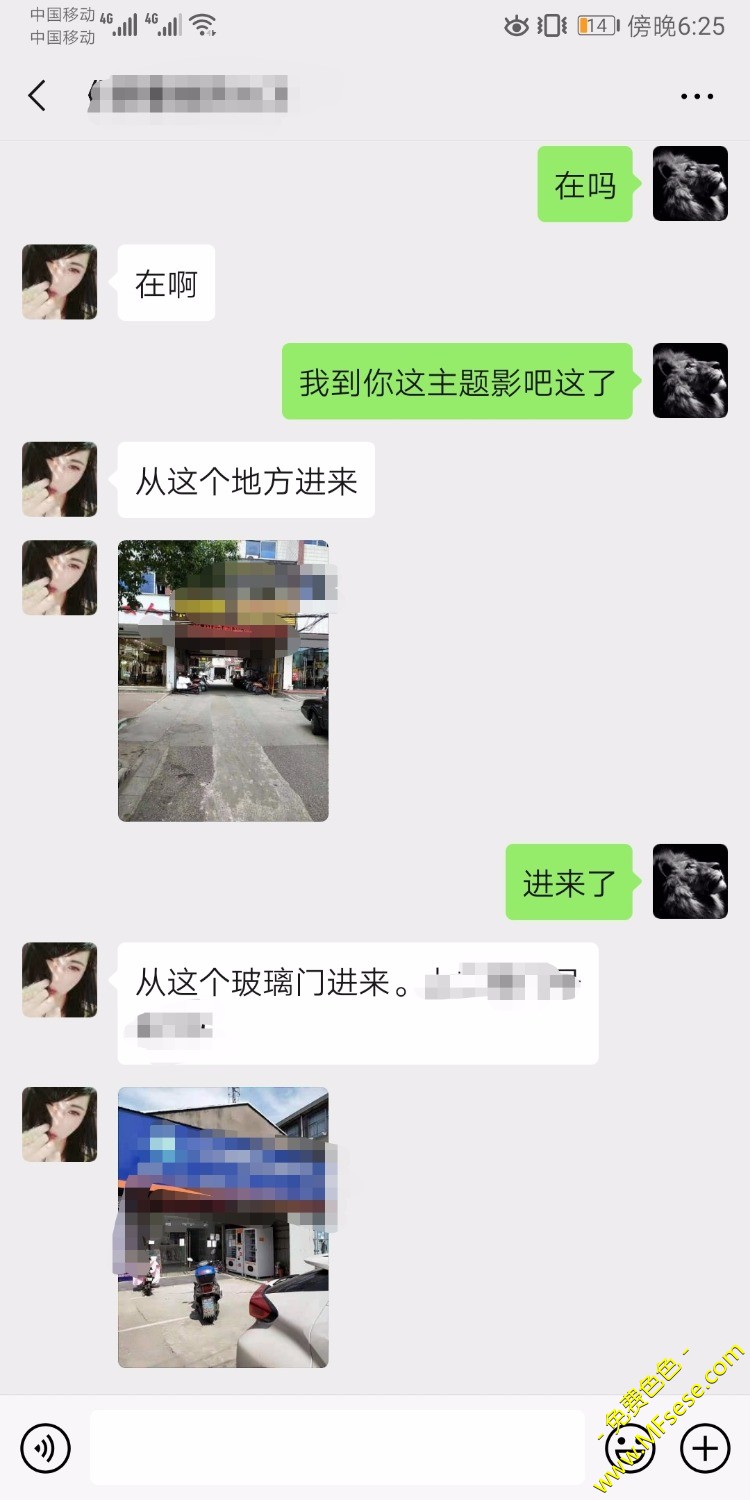Open the plus attachment menu
The image size is (750, 1500).
coord(705,1448)
